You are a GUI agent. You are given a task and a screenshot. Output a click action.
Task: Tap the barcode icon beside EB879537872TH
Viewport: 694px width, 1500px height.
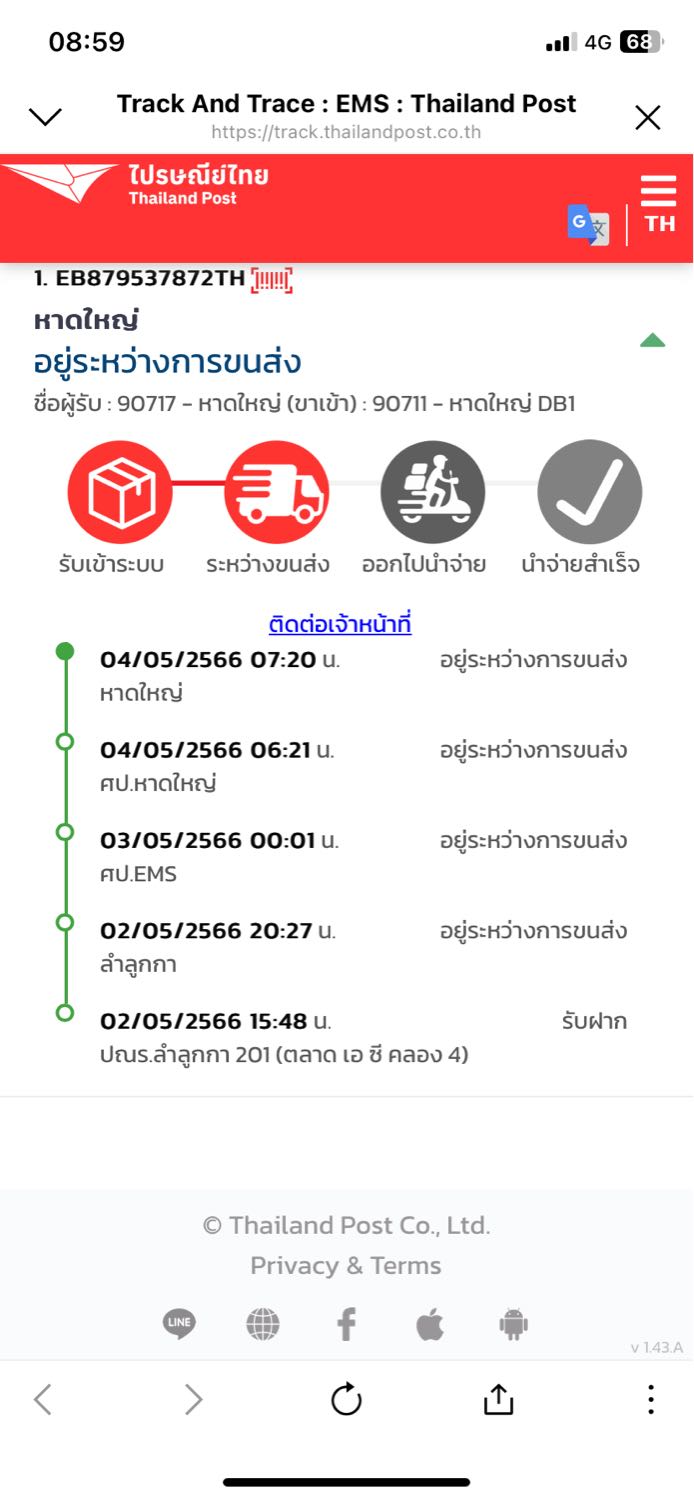point(272,279)
